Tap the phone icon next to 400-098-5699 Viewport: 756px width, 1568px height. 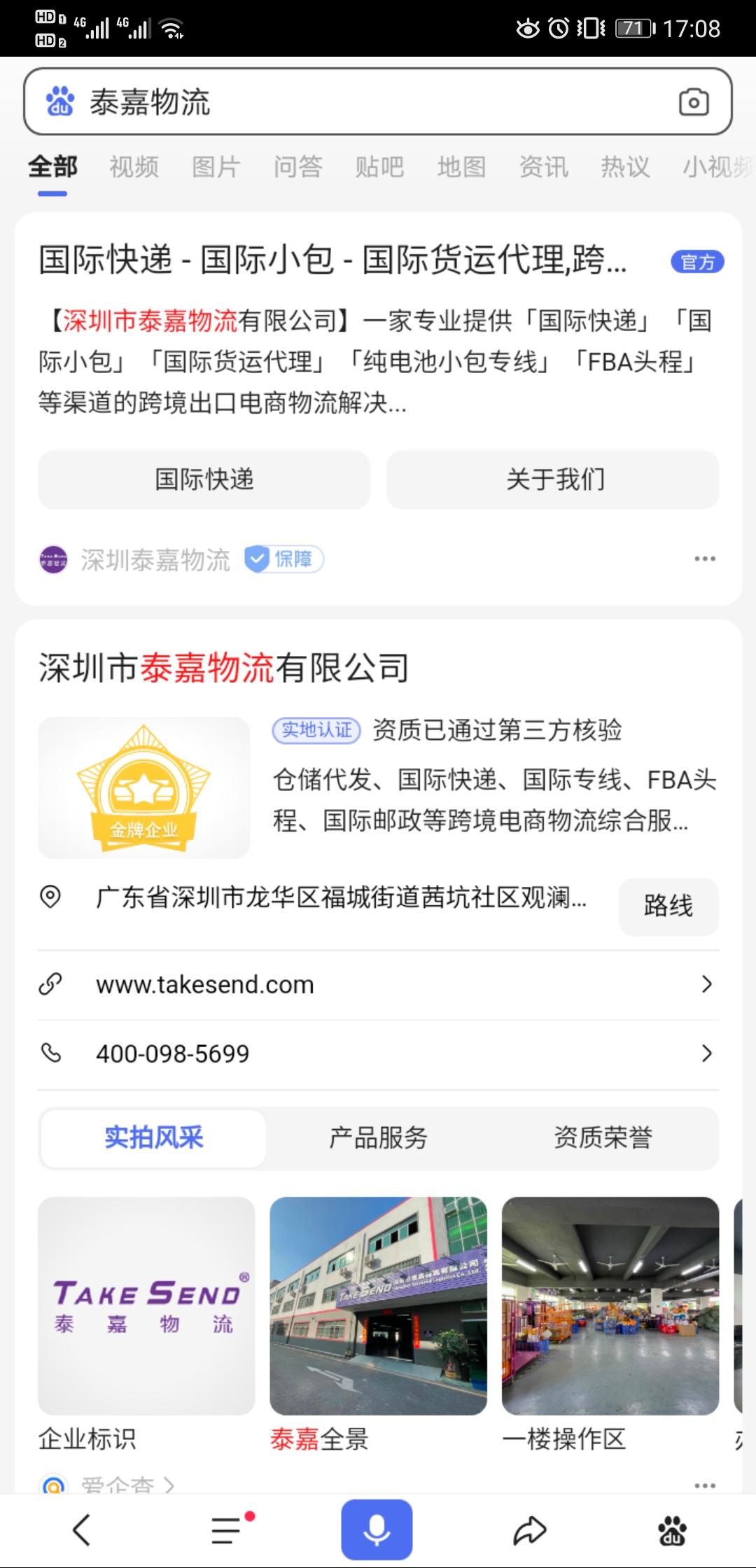[x=52, y=1052]
